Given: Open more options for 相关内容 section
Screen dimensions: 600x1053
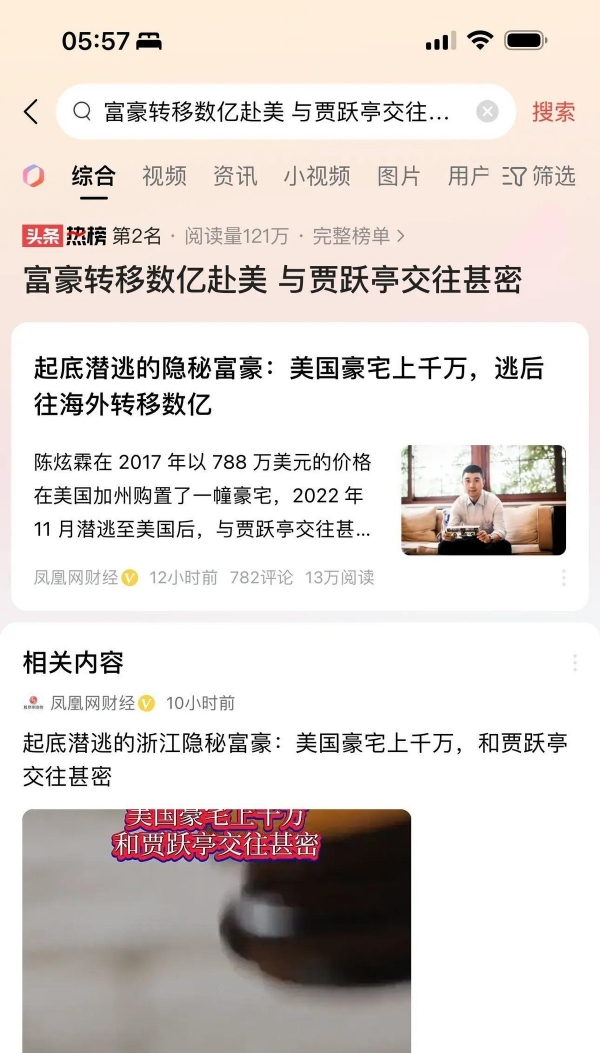Looking at the screenshot, I should click(575, 663).
